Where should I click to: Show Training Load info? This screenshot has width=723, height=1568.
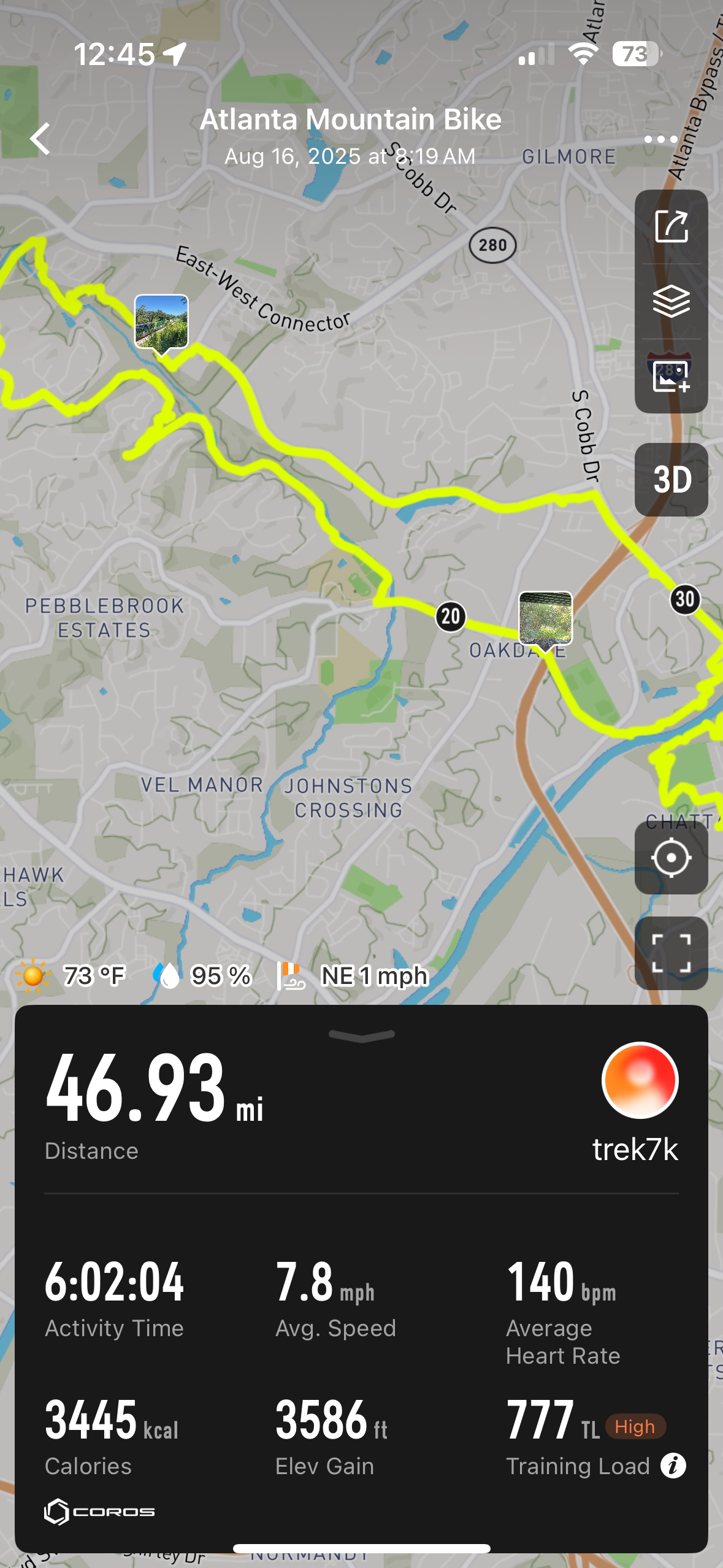tap(673, 1466)
